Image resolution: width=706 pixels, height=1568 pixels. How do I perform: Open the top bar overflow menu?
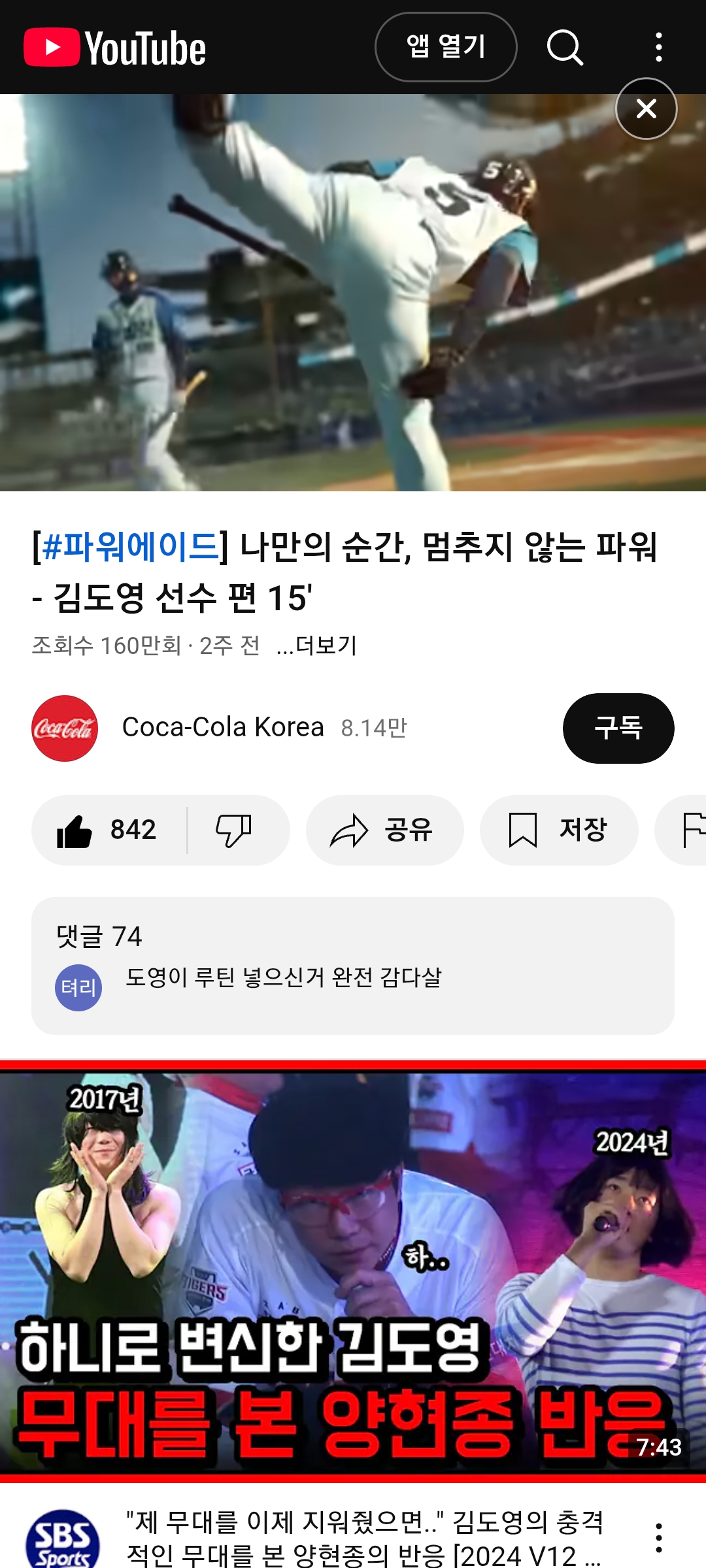658,47
